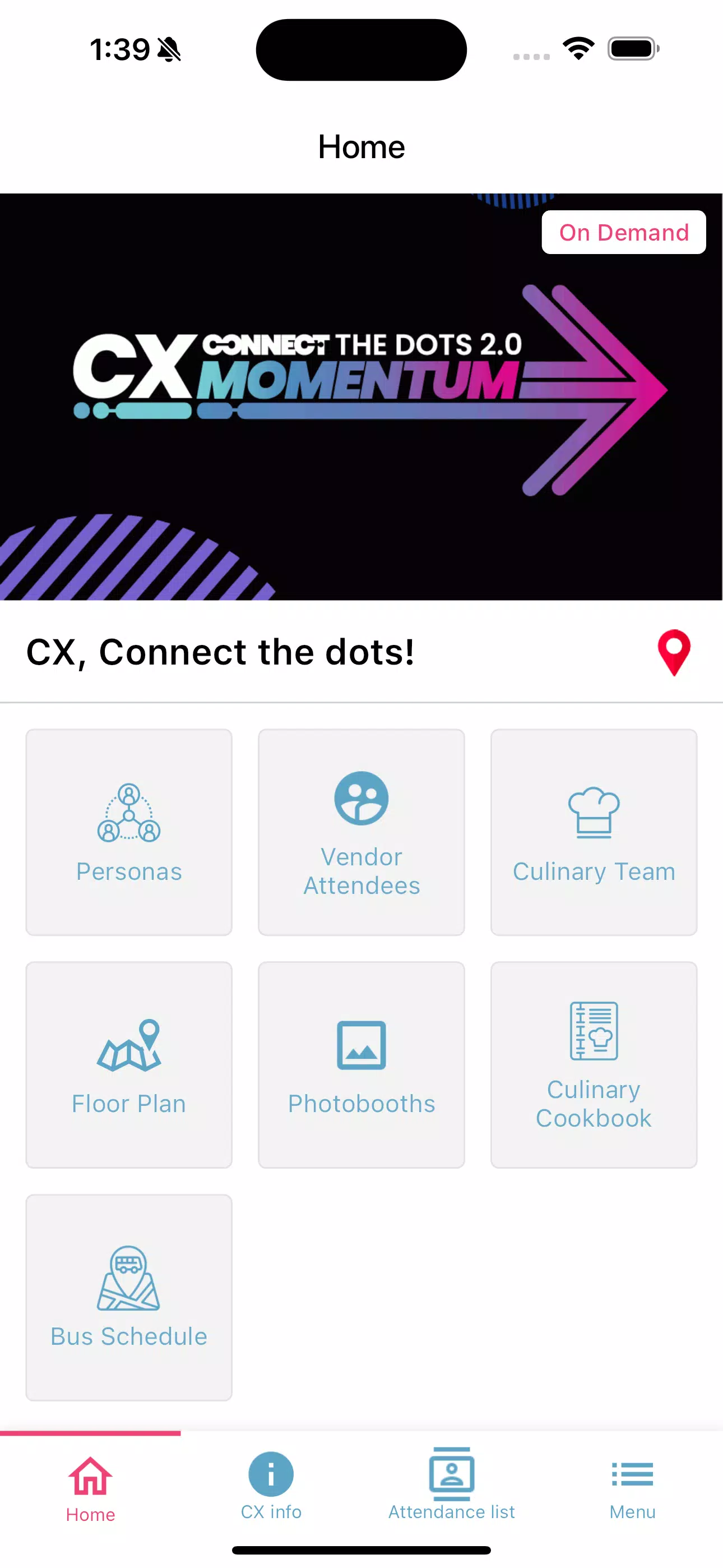
Task: Open the Personas tile
Action: [129, 832]
